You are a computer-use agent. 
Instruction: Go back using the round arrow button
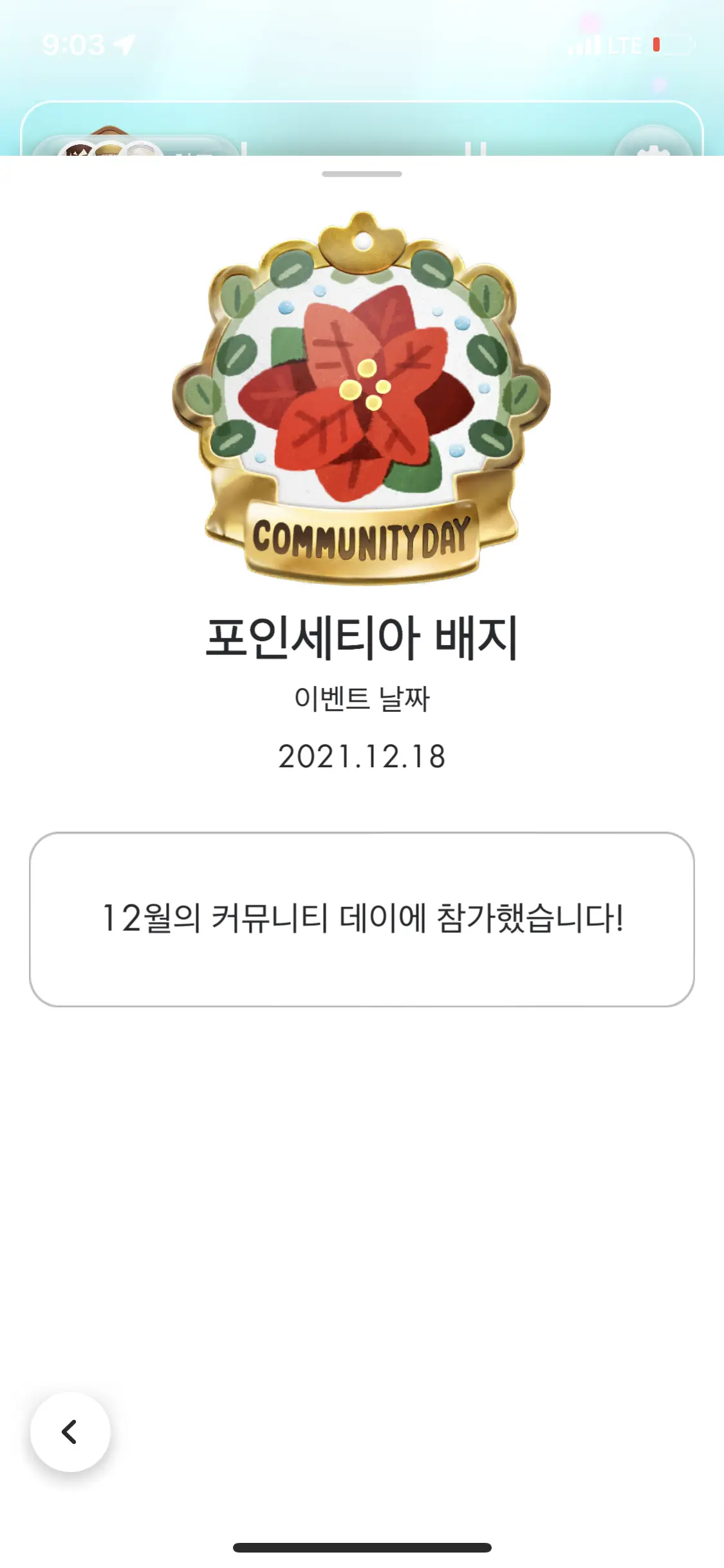pos(70,1432)
